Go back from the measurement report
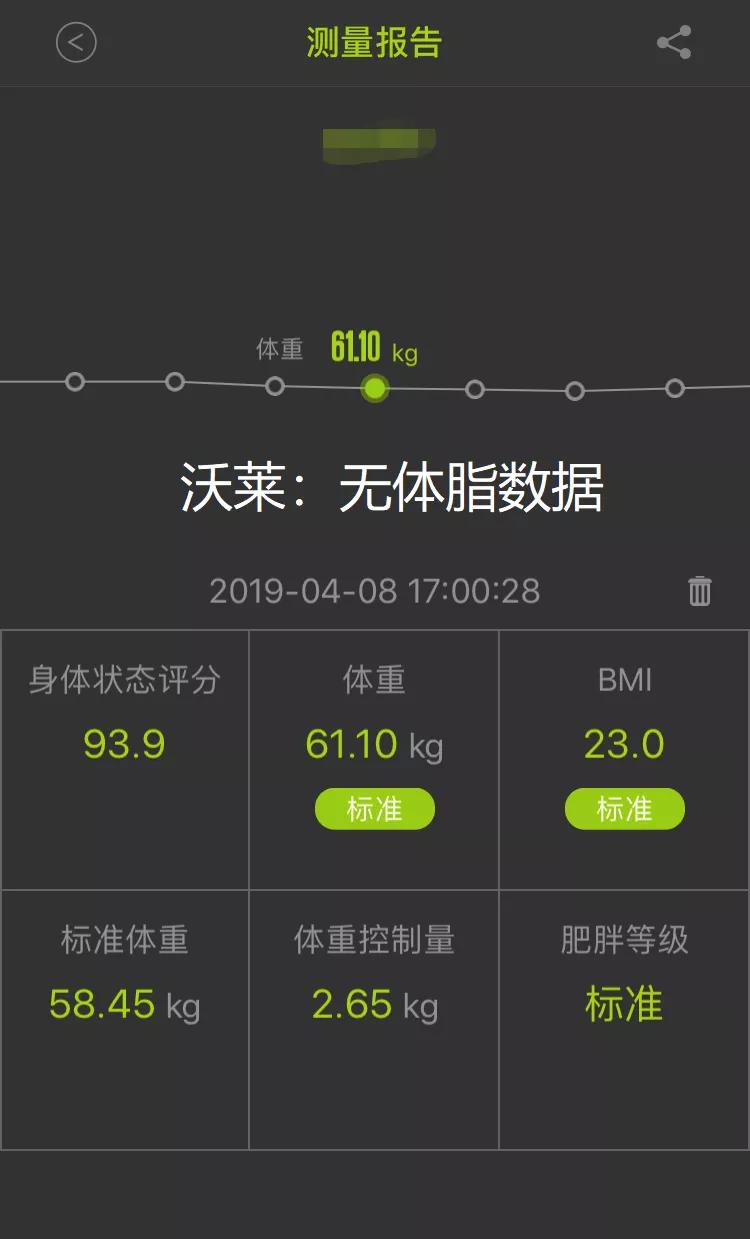Viewport: 750px width, 1239px height. click(76, 43)
